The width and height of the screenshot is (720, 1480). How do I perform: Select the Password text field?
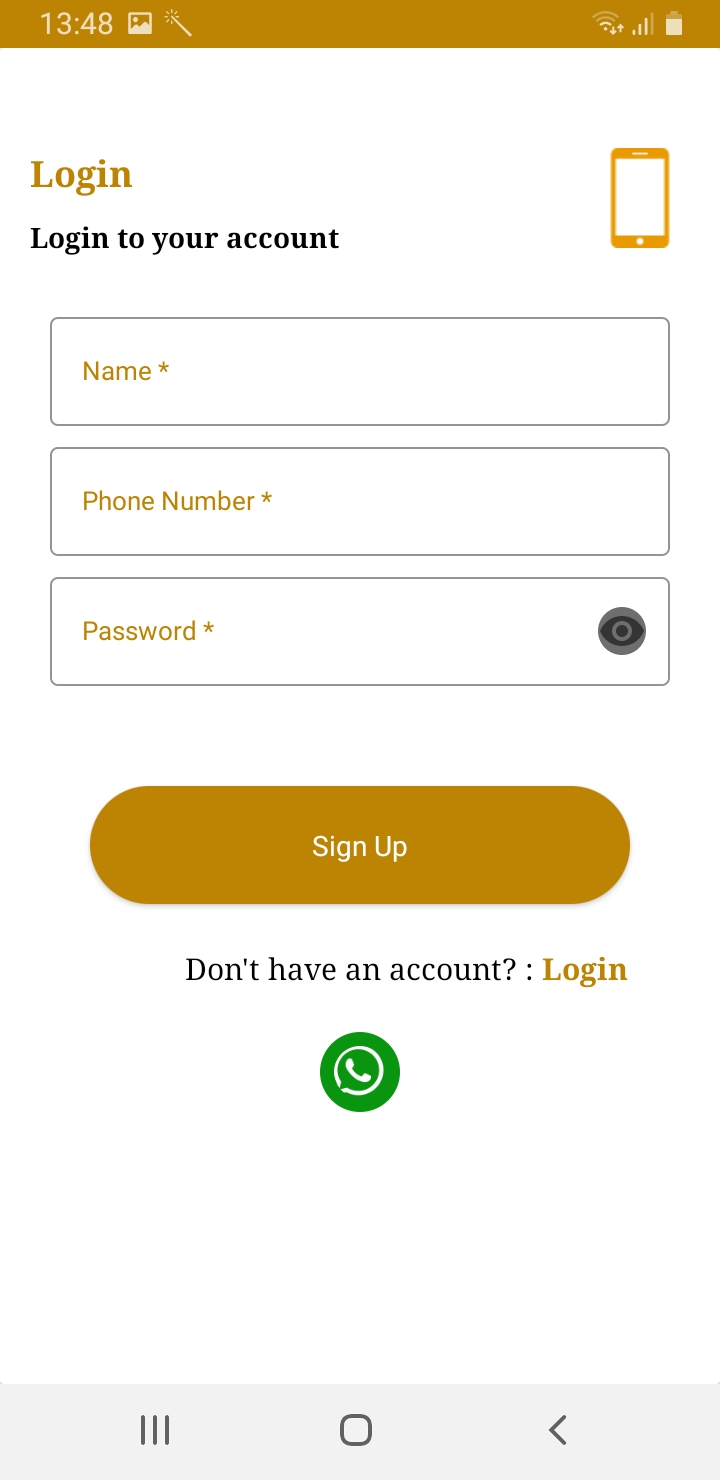320,631
